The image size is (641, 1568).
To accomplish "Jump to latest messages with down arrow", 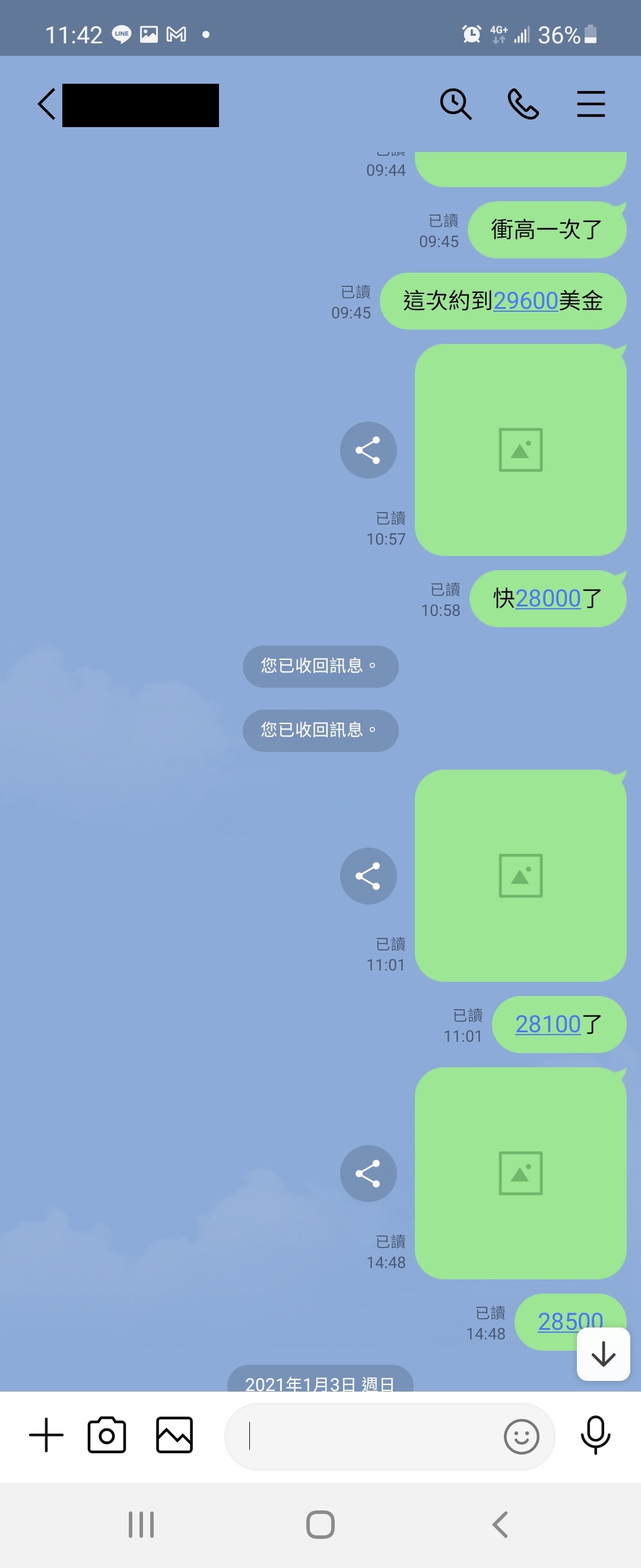I will pyautogui.click(x=602, y=1354).
